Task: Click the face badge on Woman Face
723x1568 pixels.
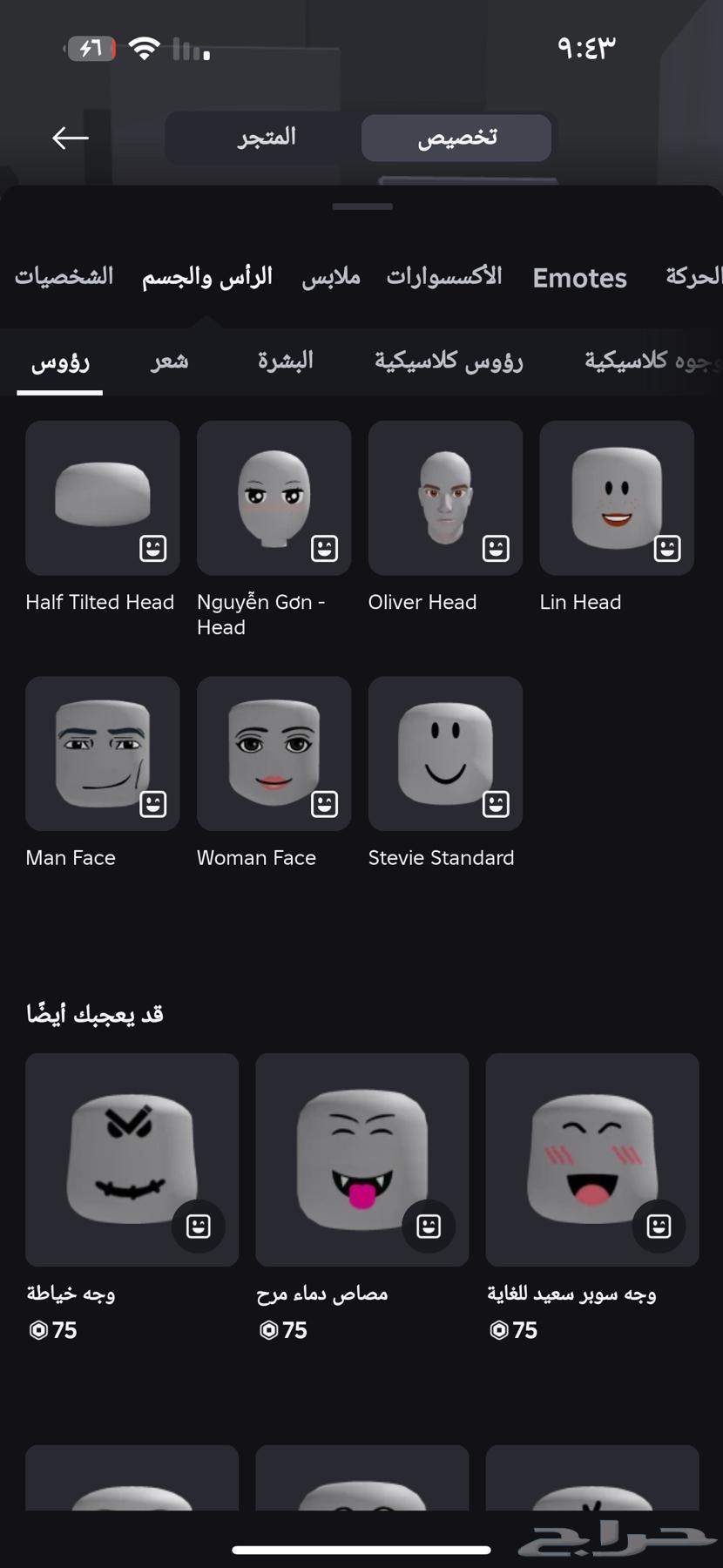Action: (324, 803)
